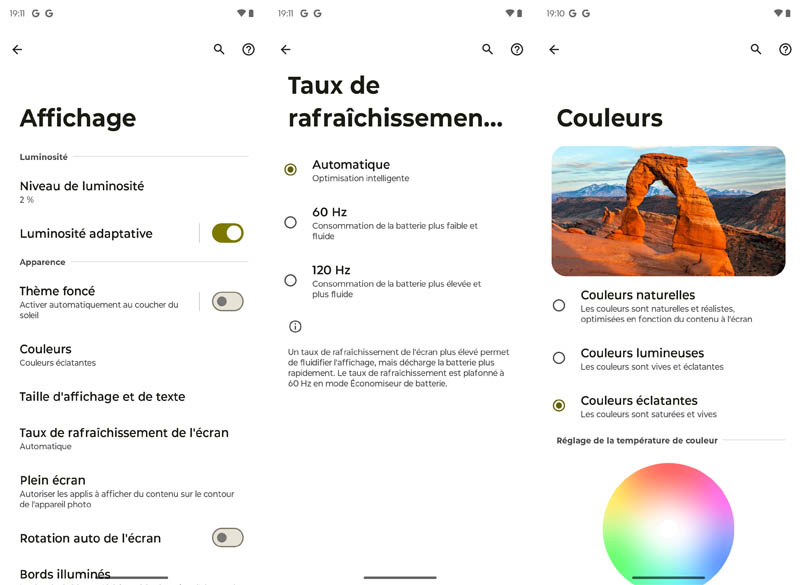Search settings from the Affichage screen
The height and width of the screenshot is (585, 800).
point(219,49)
